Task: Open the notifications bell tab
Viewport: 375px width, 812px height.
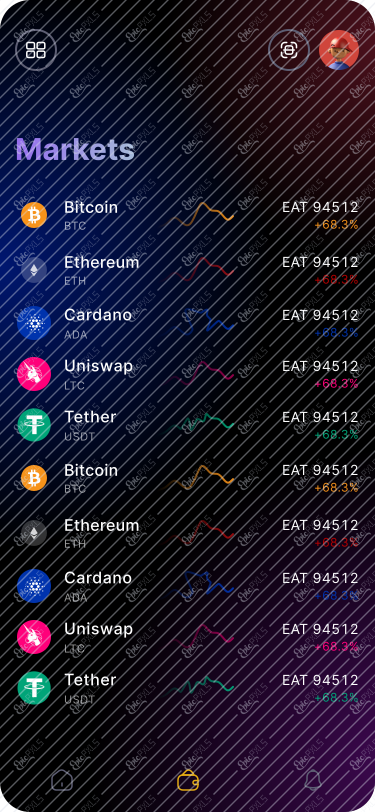Action: (x=313, y=780)
